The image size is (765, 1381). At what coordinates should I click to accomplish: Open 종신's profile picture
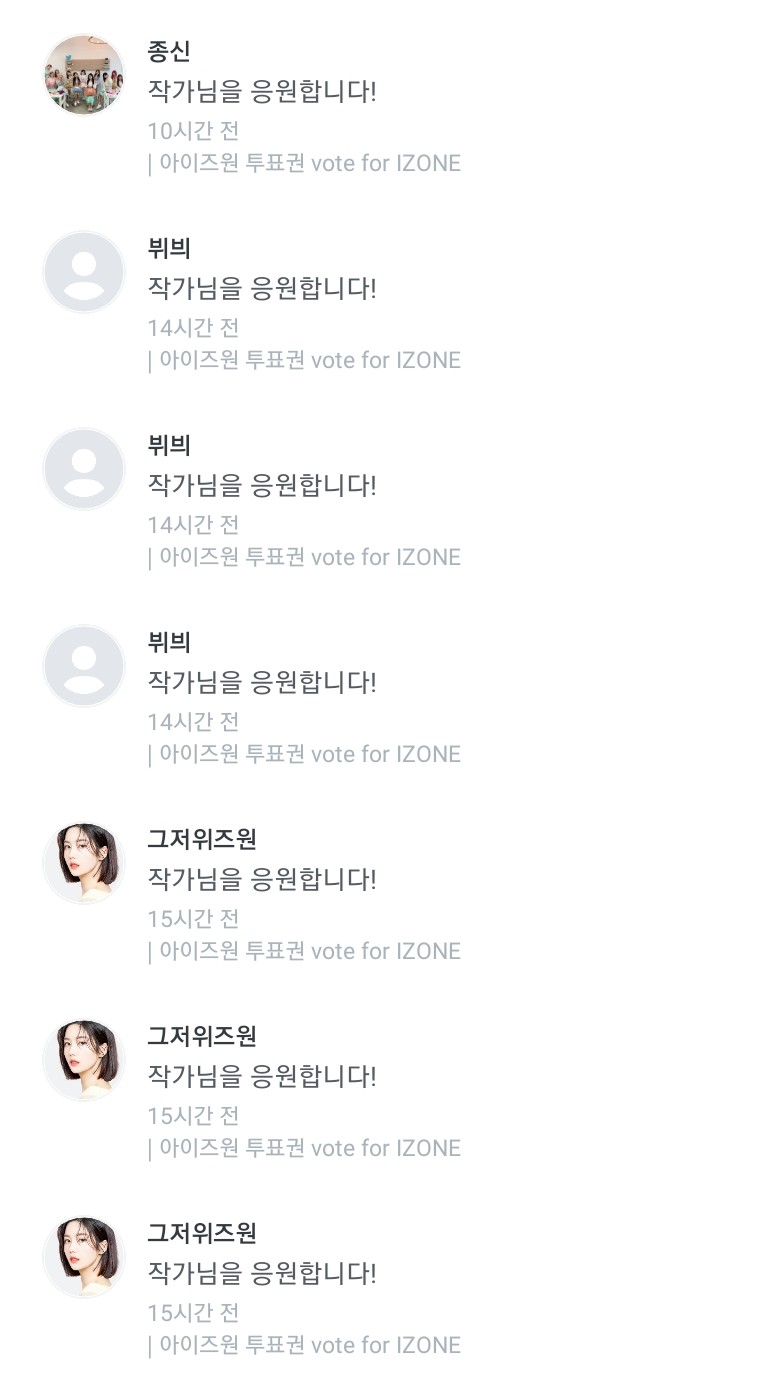click(x=84, y=75)
